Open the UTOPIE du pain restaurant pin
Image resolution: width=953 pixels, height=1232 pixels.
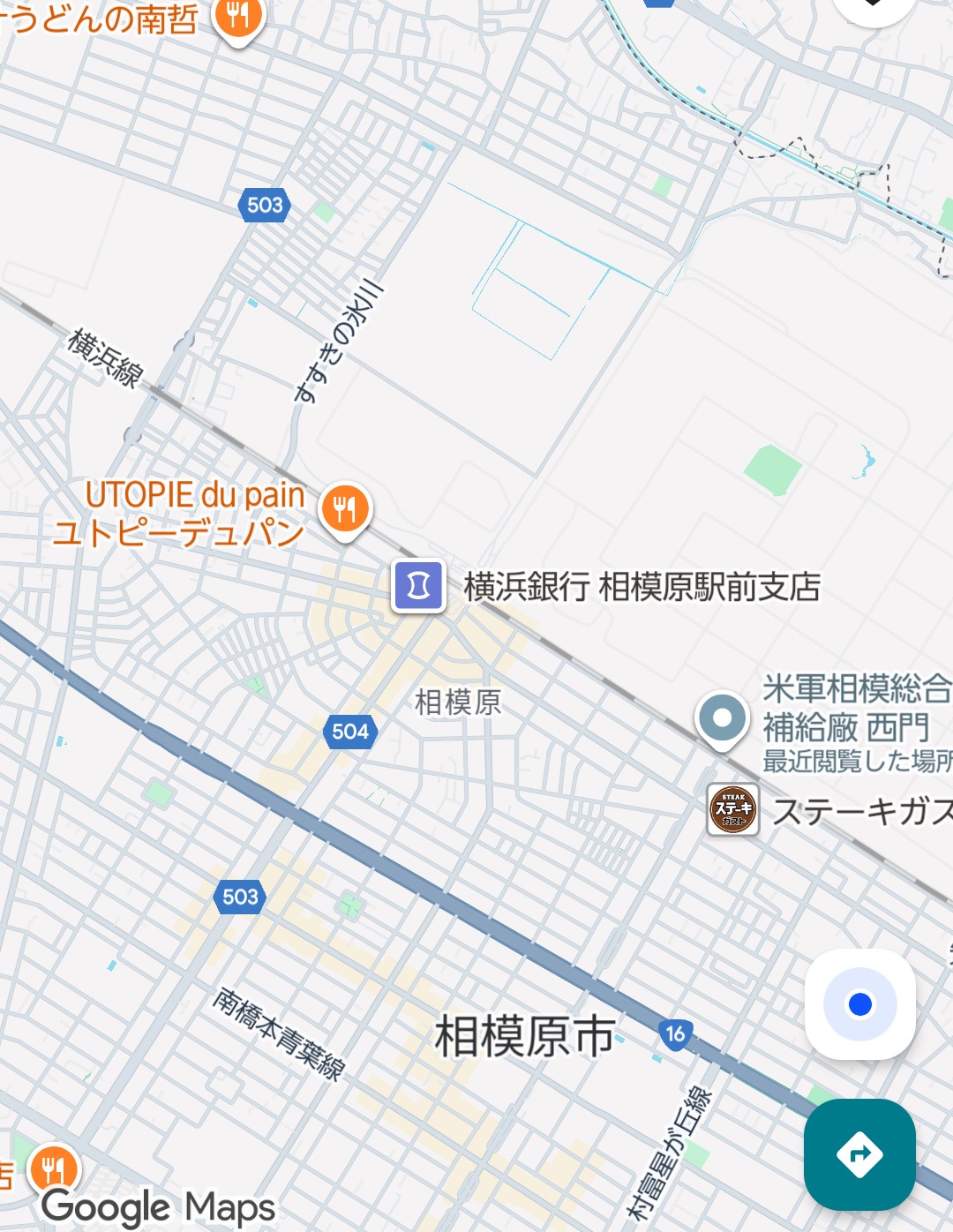pos(345,510)
